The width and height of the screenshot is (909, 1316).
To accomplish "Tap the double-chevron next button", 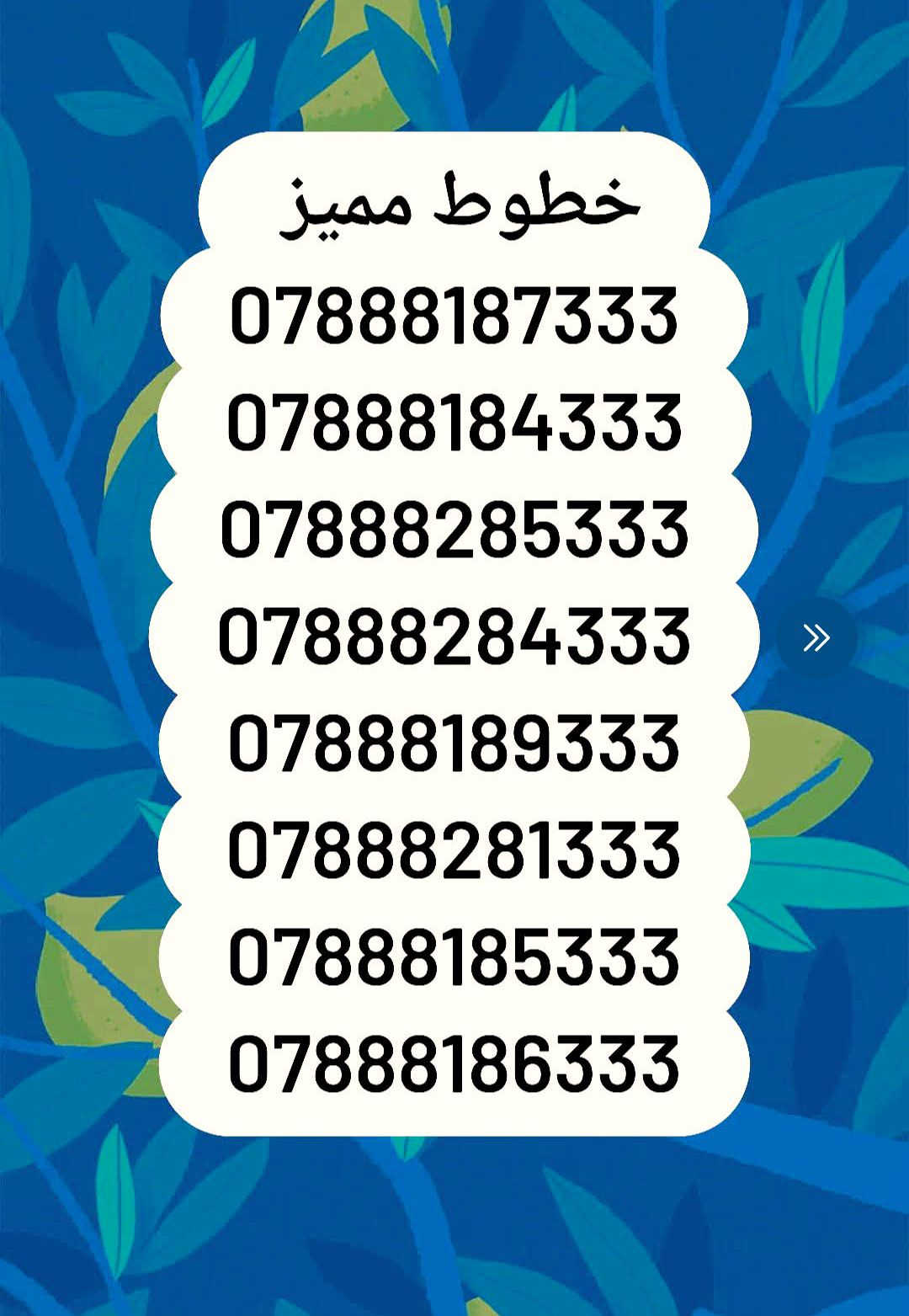I will pos(816,637).
